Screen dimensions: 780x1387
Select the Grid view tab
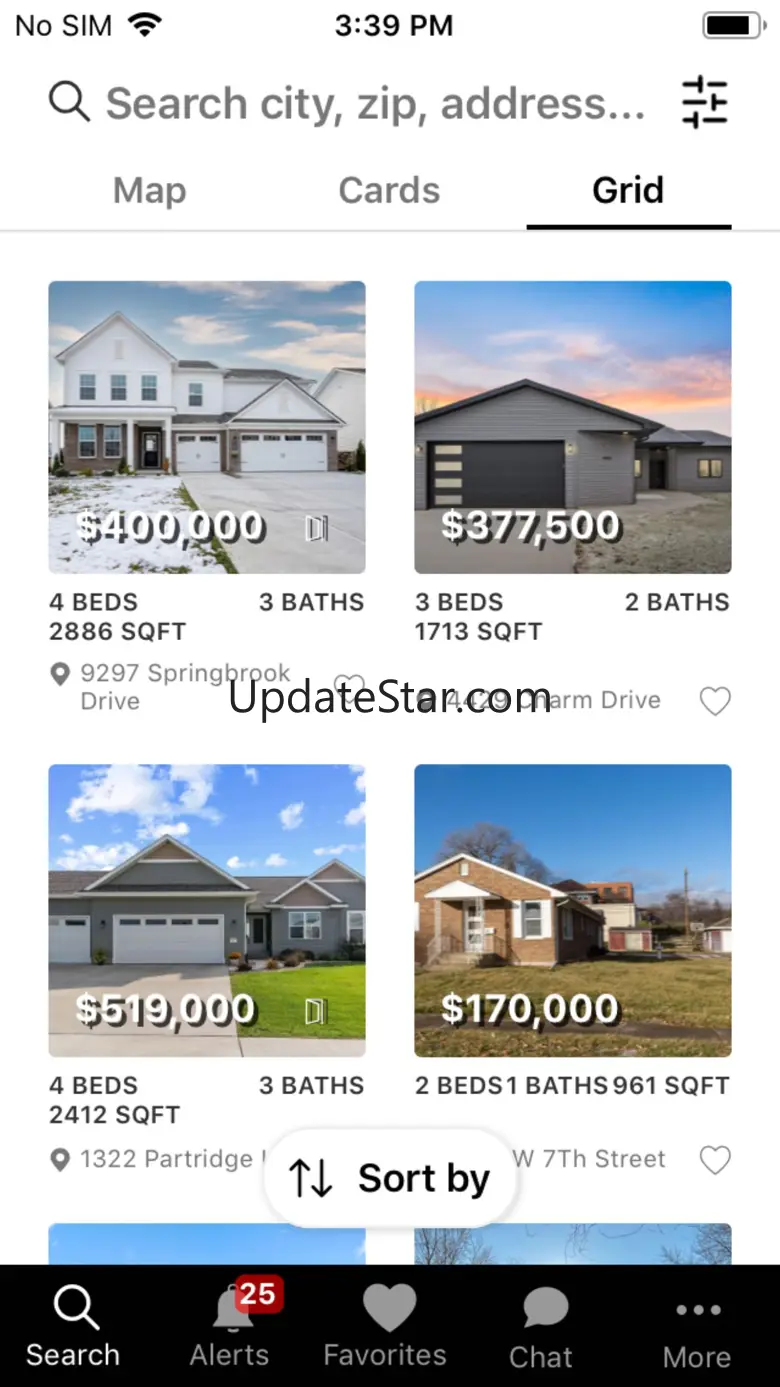pos(628,190)
